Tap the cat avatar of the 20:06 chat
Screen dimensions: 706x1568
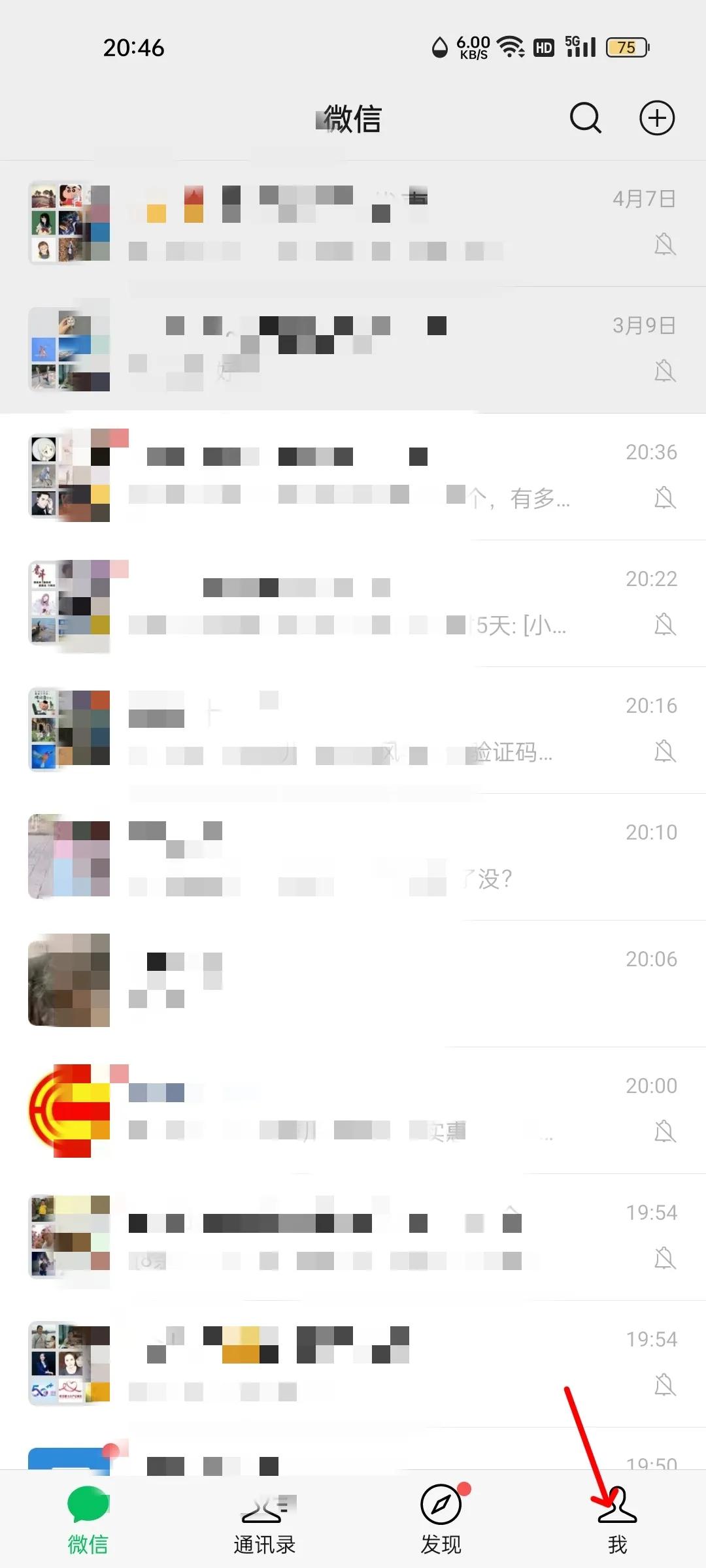click(69, 980)
